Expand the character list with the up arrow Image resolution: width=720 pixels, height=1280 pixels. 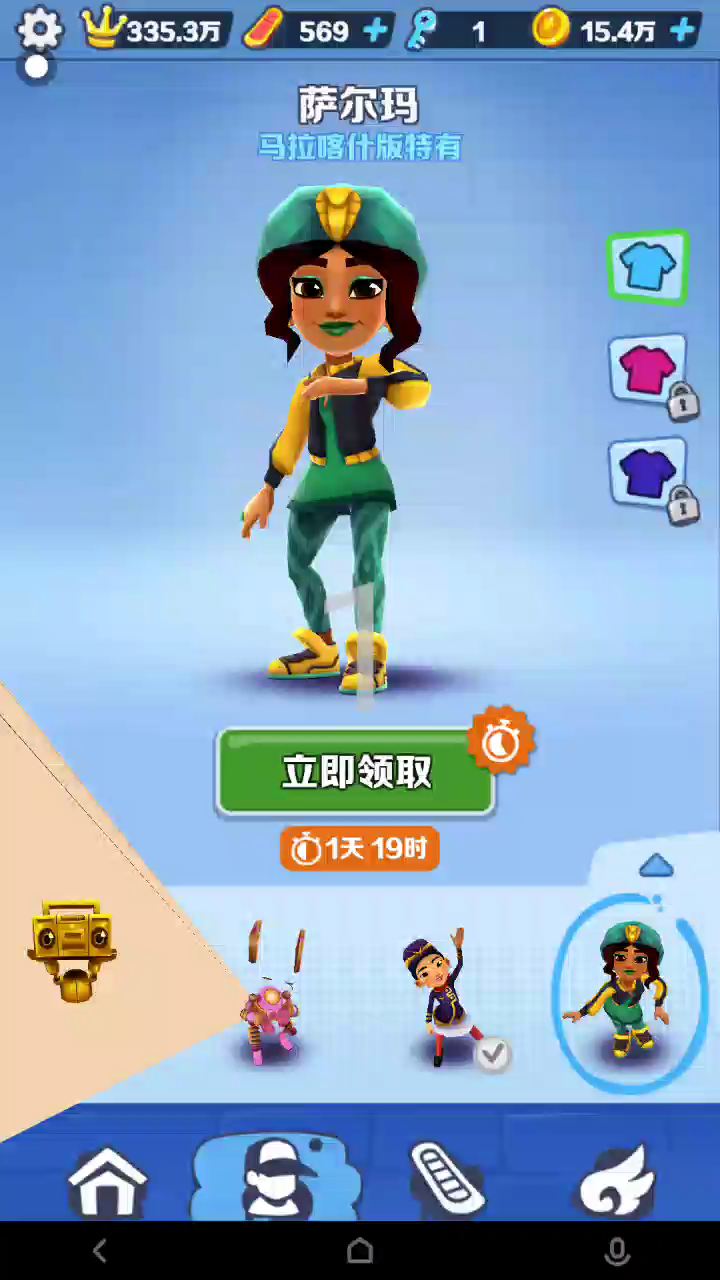pyautogui.click(x=656, y=865)
